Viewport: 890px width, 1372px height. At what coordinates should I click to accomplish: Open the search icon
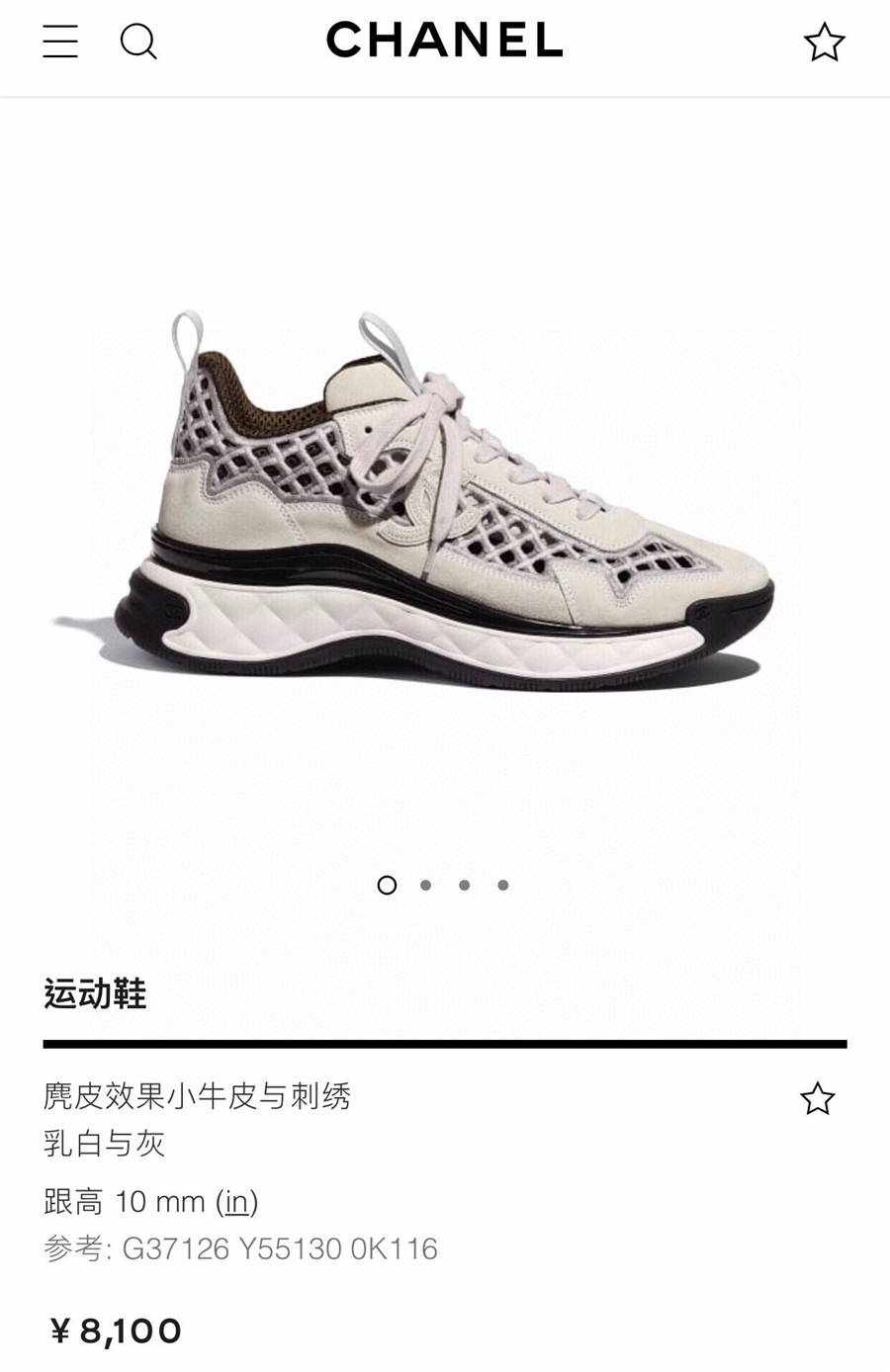pyautogui.click(x=138, y=42)
